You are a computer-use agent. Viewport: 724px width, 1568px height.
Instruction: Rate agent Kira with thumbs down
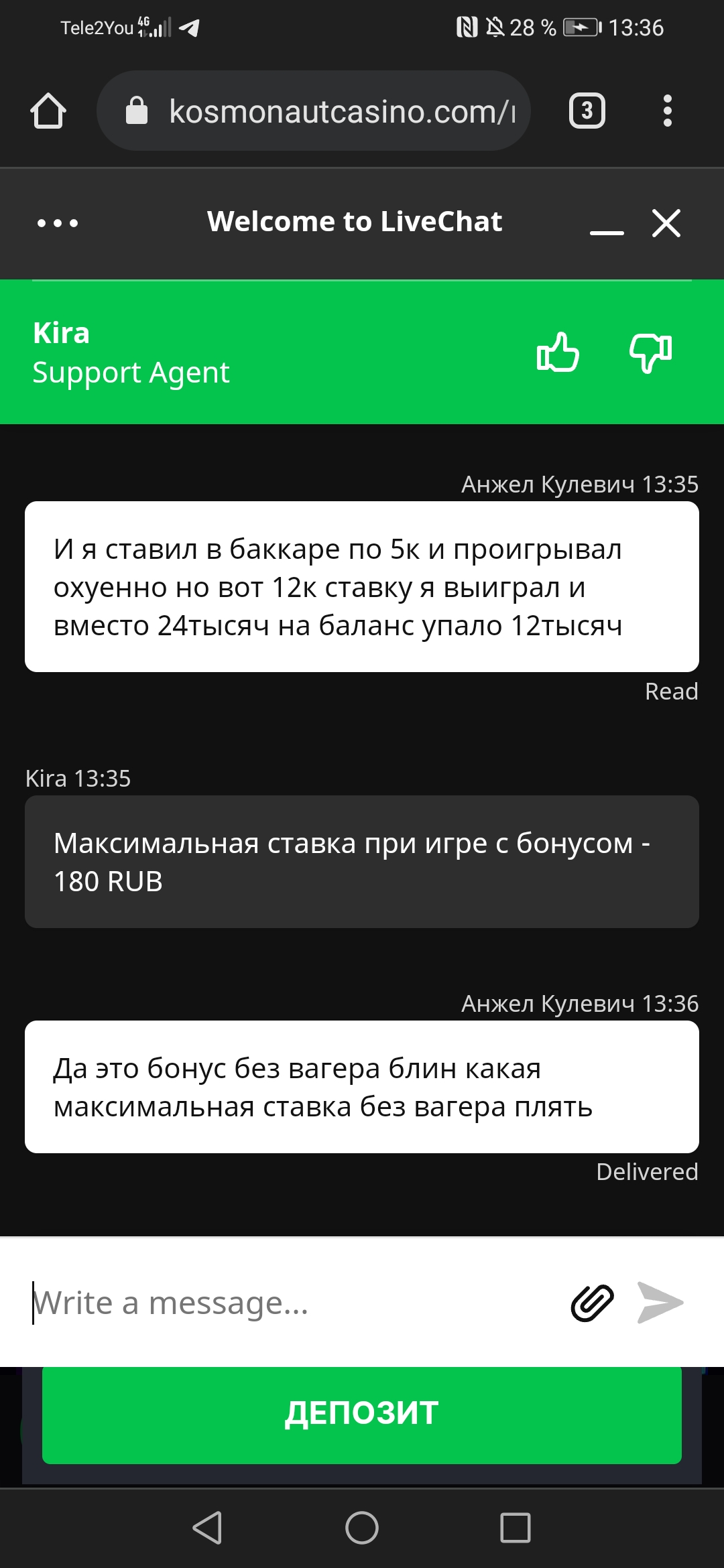pos(650,352)
